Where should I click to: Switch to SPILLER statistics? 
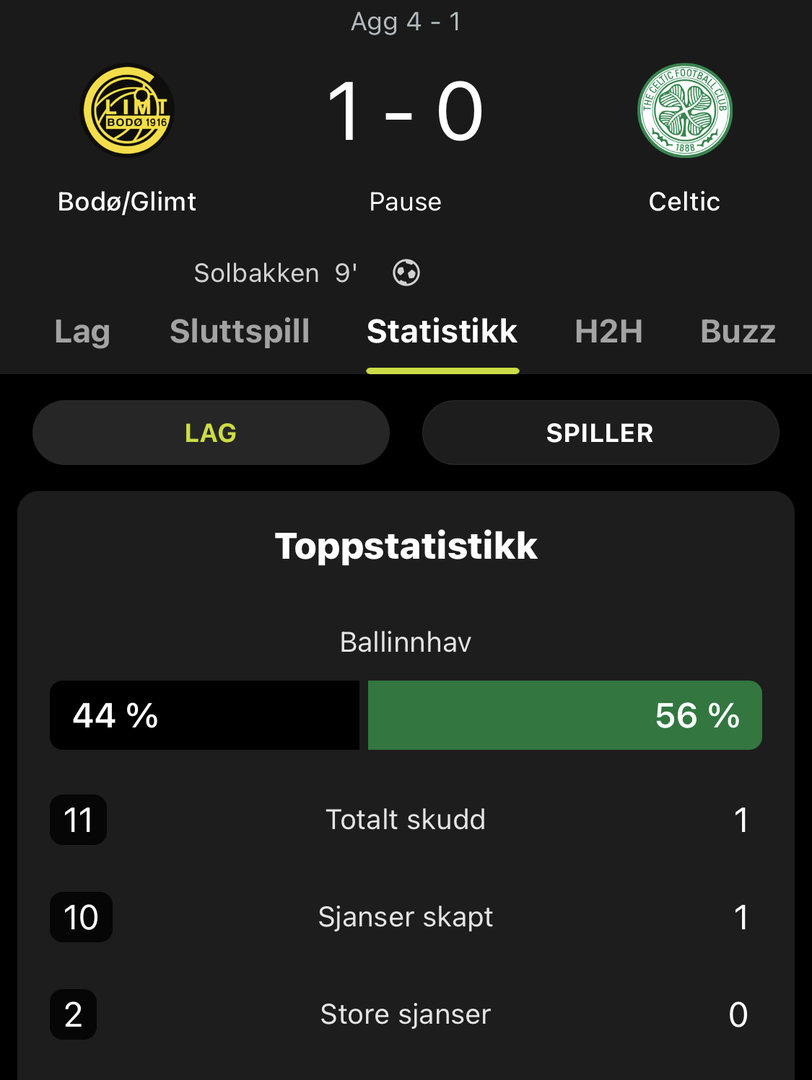(x=600, y=433)
